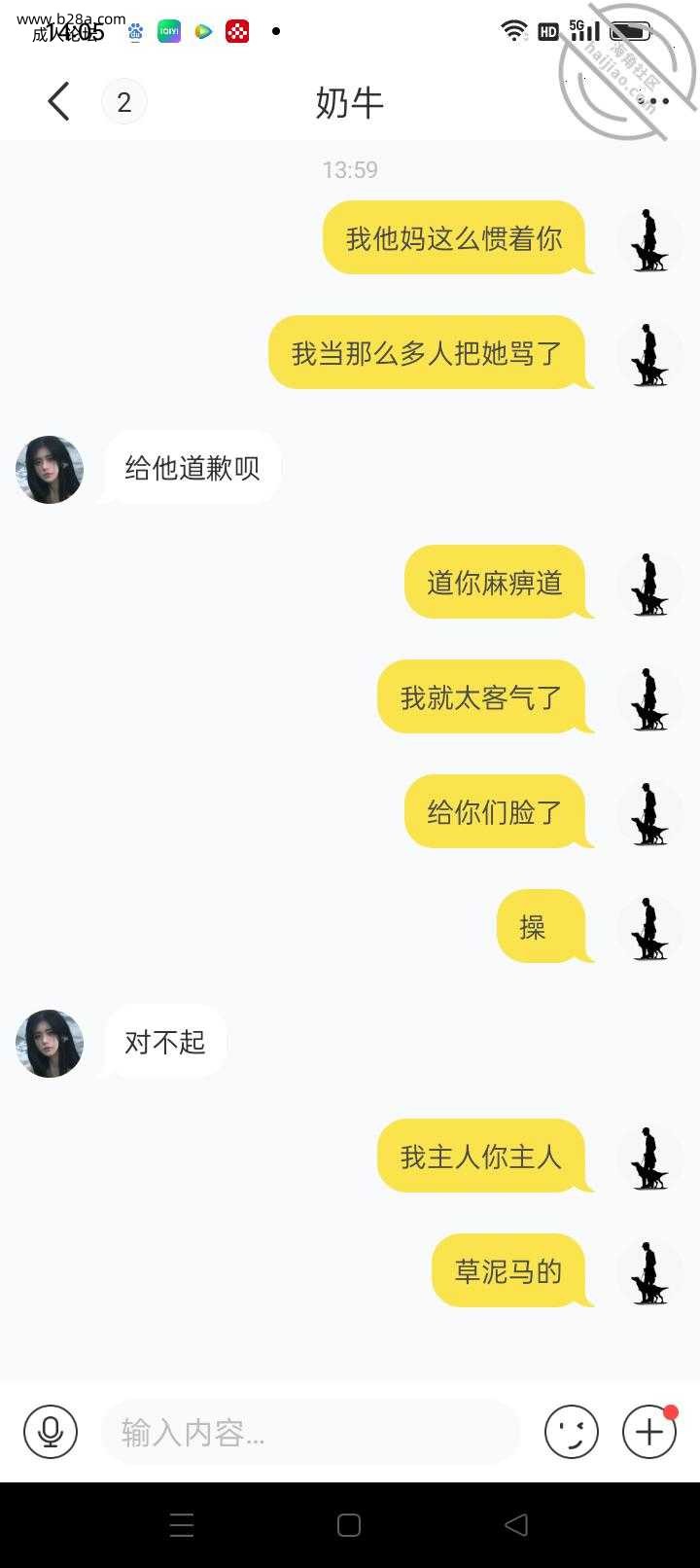Open the emoji picker
This screenshot has width=700, height=1568.
571,1432
